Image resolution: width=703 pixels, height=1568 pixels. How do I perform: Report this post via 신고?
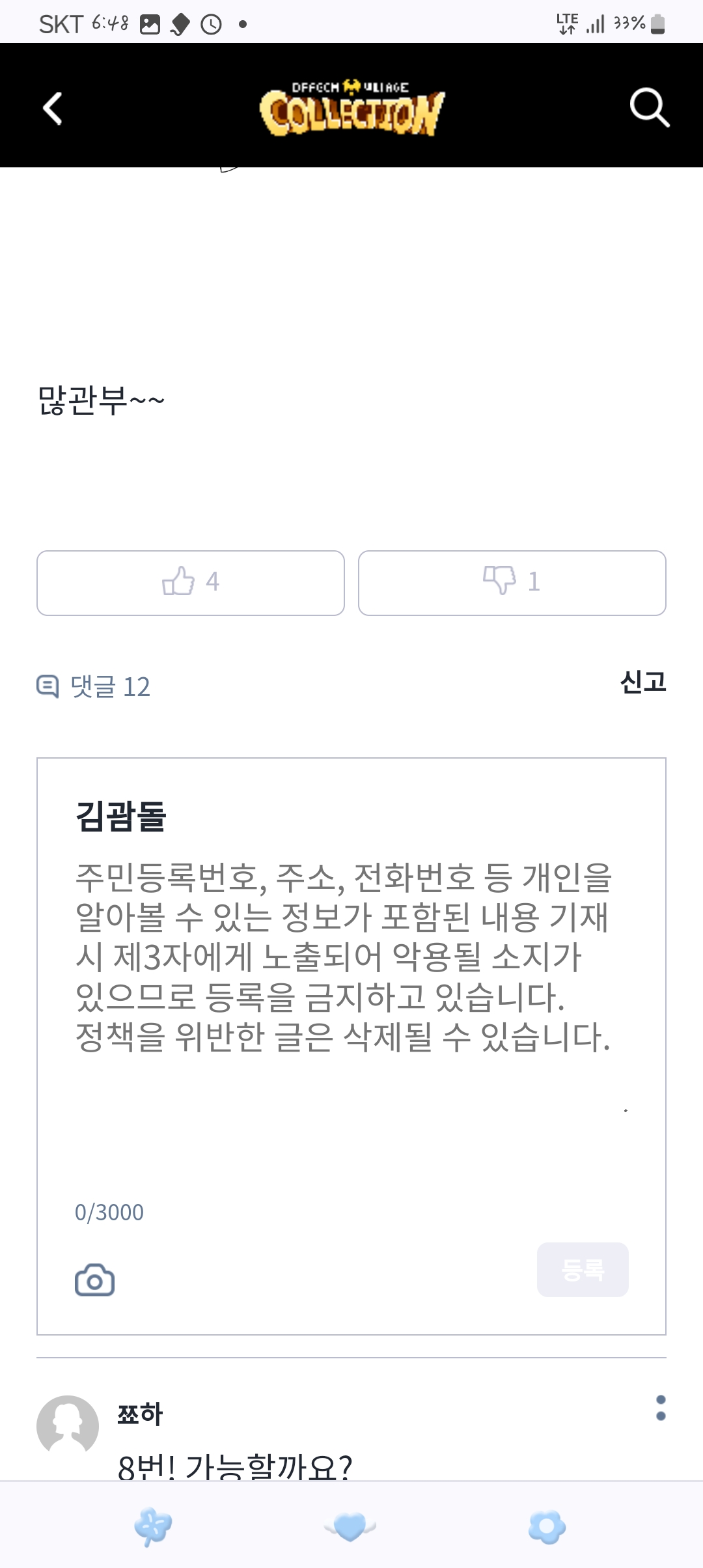(642, 682)
